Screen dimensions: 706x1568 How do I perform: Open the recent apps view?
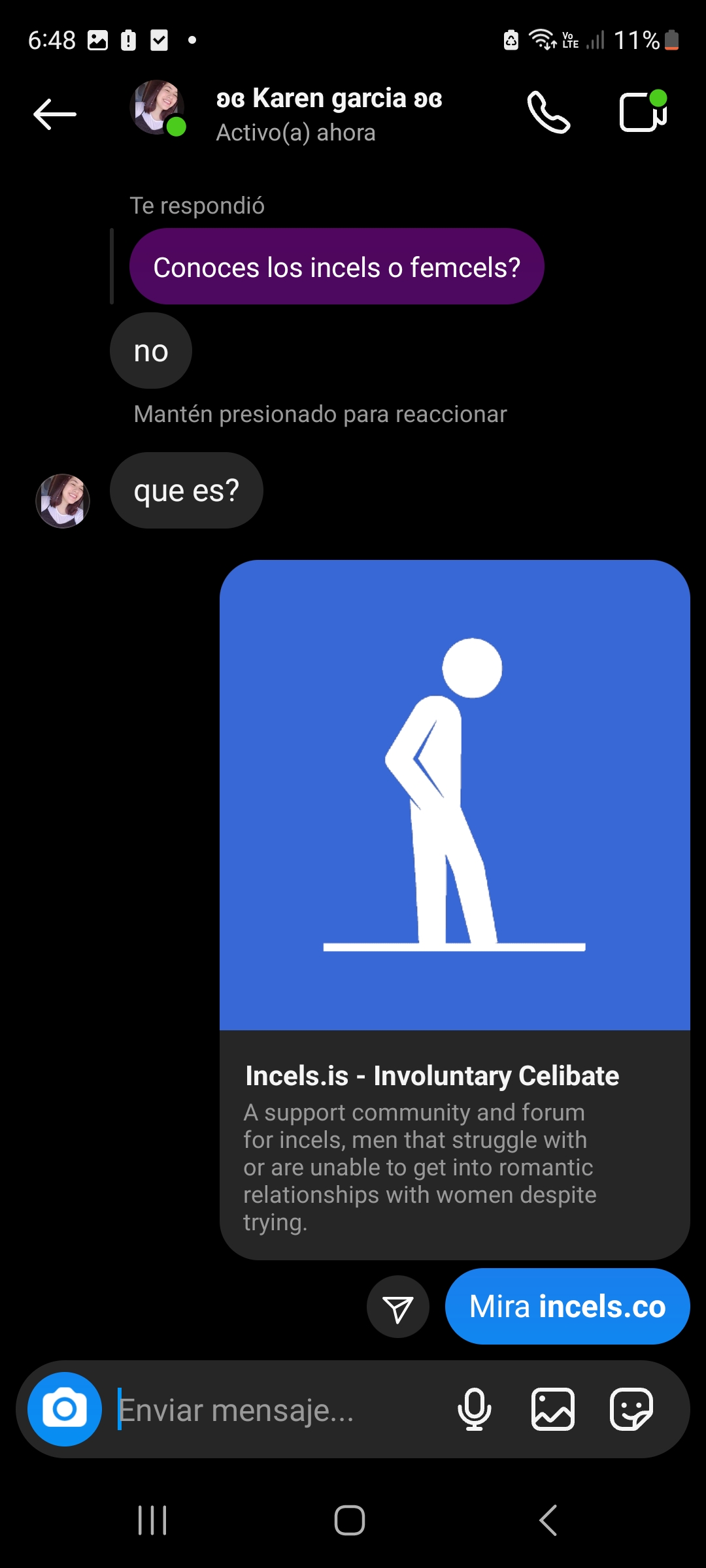click(152, 1520)
